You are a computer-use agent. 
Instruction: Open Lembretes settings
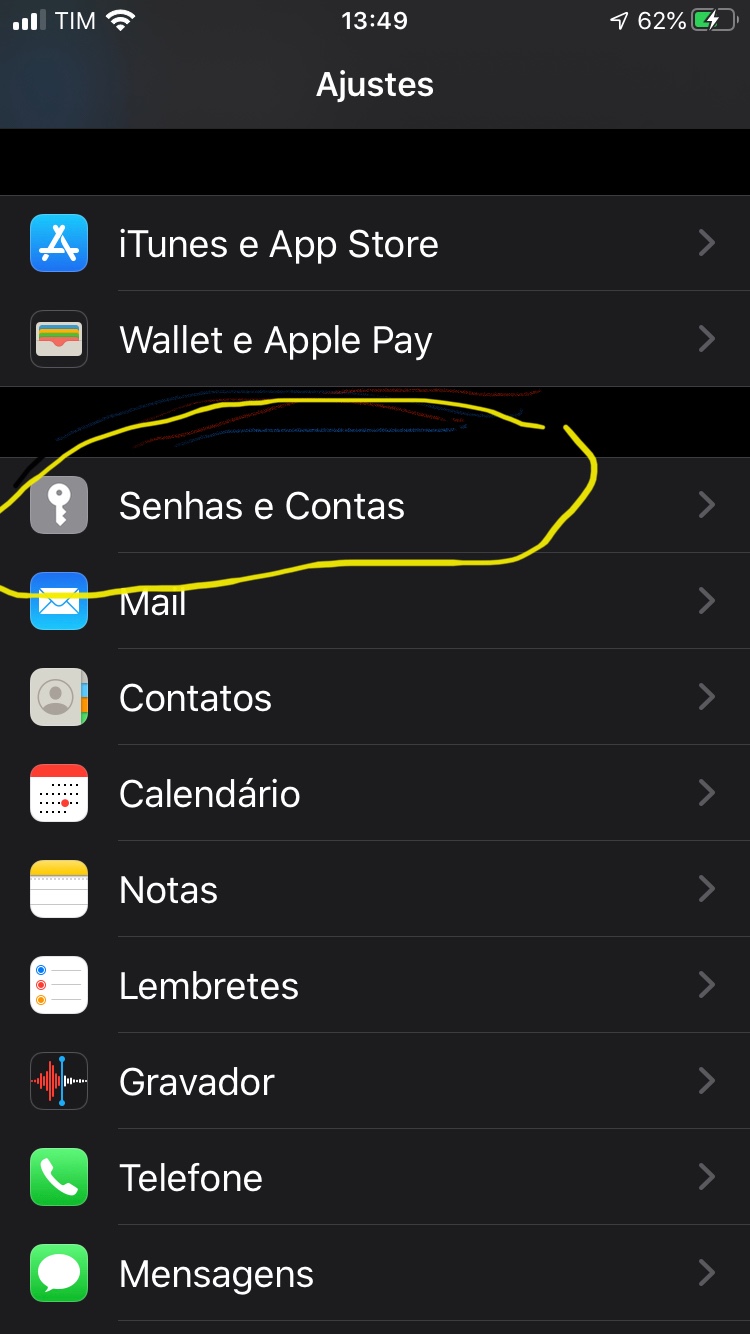pyautogui.click(x=375, y=986)
